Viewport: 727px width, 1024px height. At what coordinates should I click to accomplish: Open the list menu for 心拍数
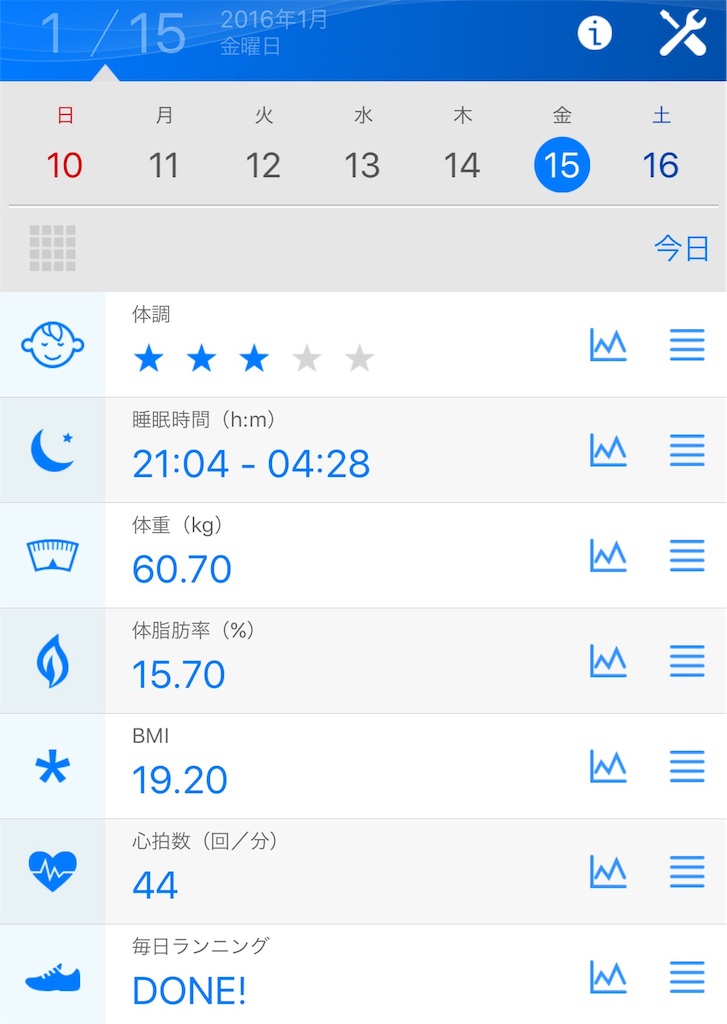click(x=686, y=871)
